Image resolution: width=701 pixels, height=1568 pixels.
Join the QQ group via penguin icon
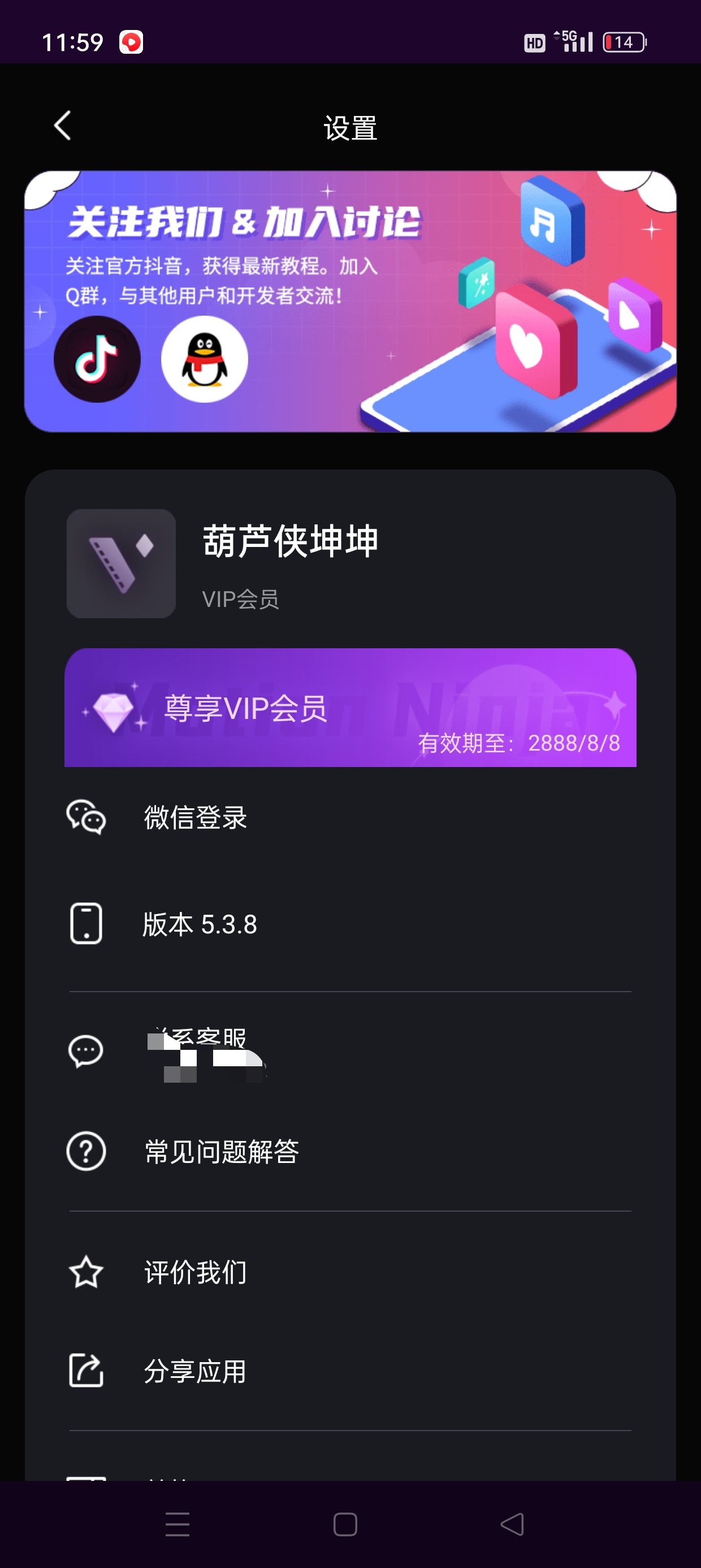tap(205, 359)
